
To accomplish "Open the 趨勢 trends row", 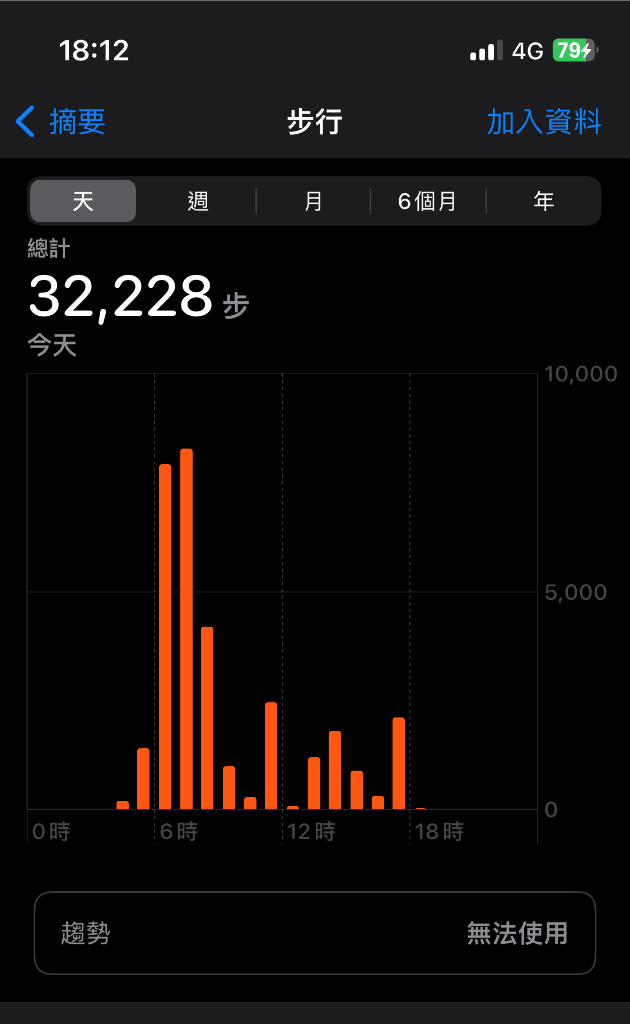I will (315, 933).
